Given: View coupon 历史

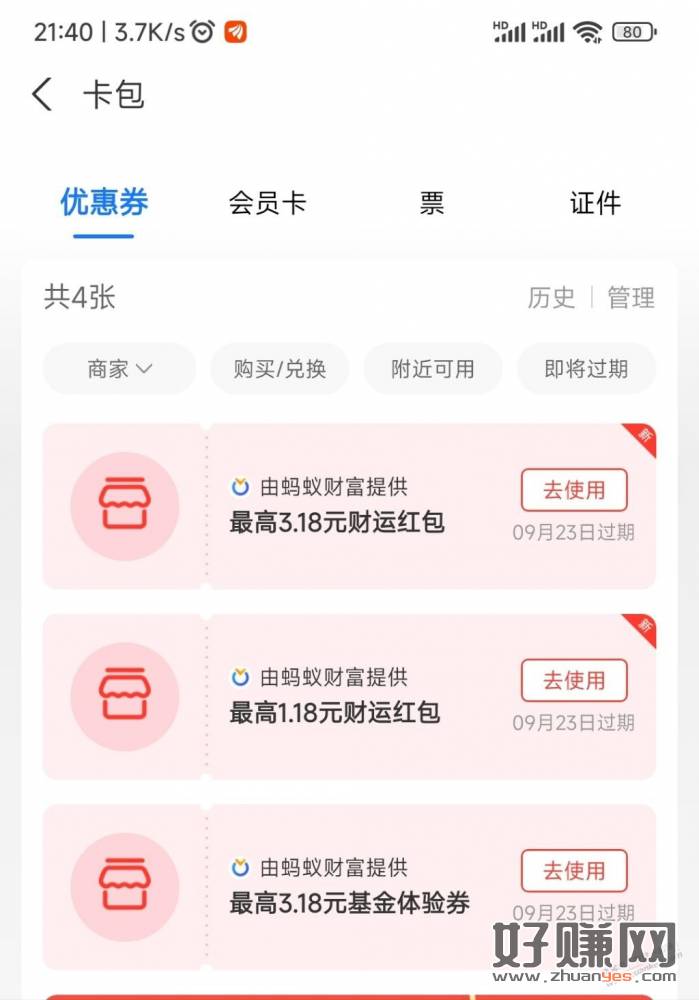Looking at the screenshot, I should coord(551,298).
